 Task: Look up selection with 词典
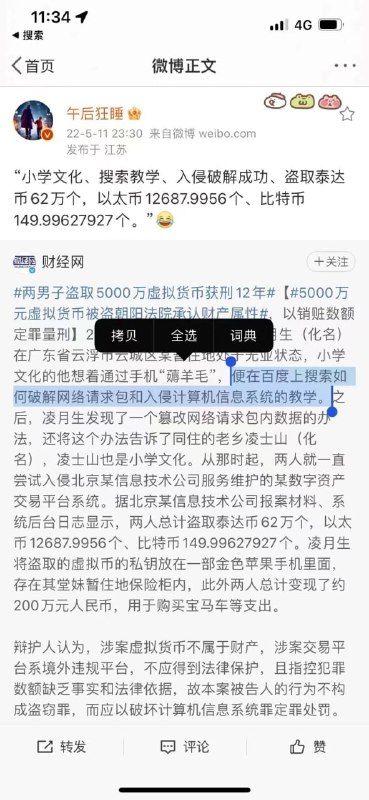[243, 335]
